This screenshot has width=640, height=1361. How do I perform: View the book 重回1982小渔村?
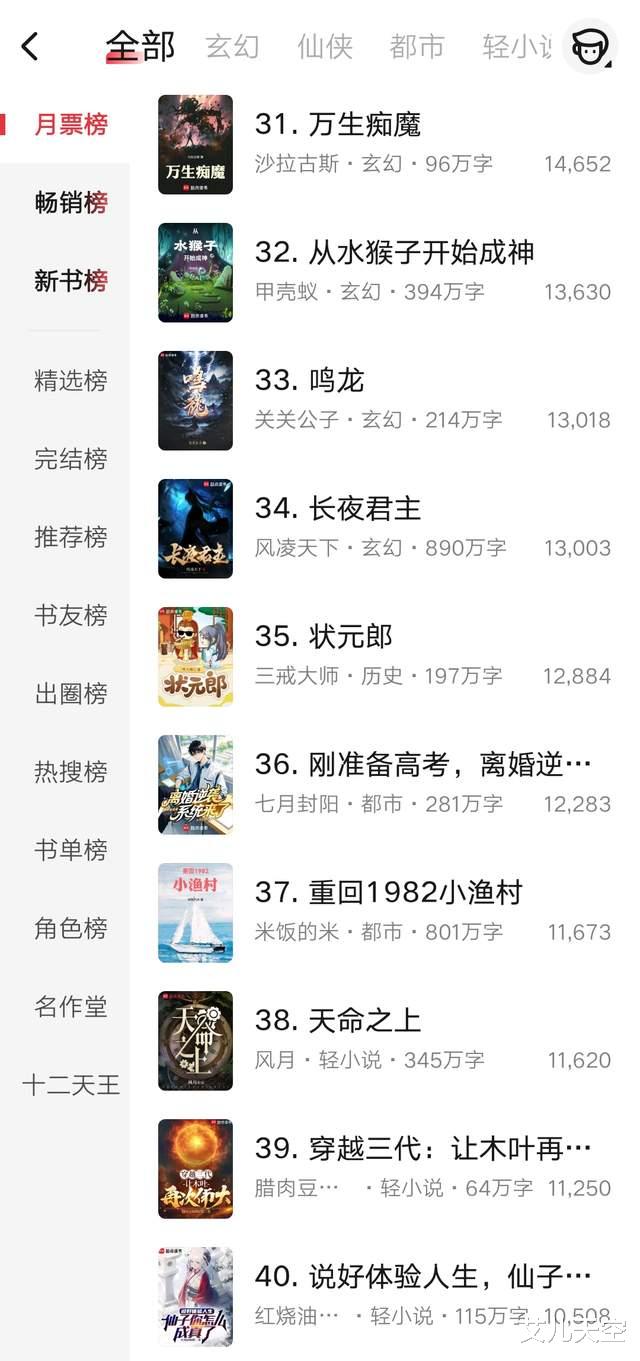[x=388, y=893]
